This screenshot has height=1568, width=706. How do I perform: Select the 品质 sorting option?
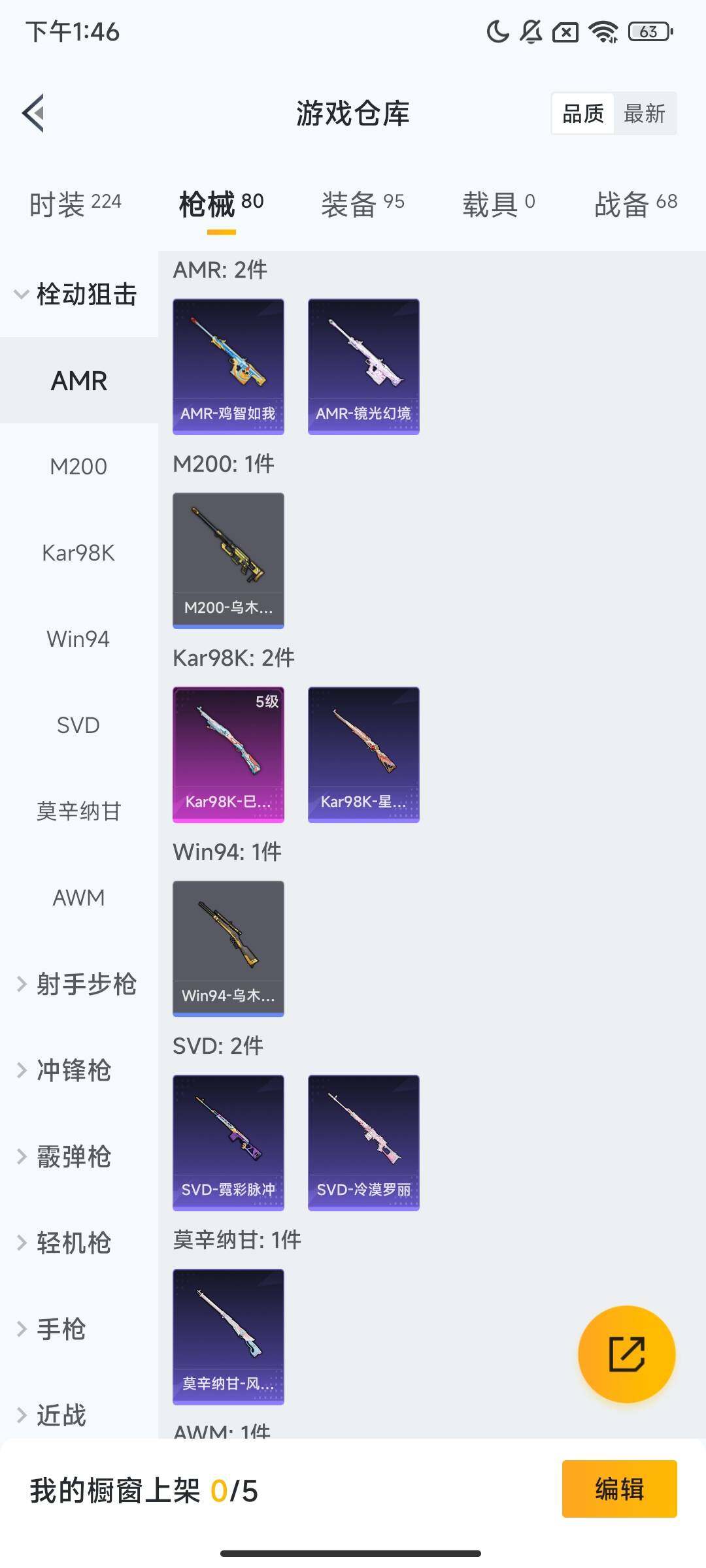tap(584, 113)
